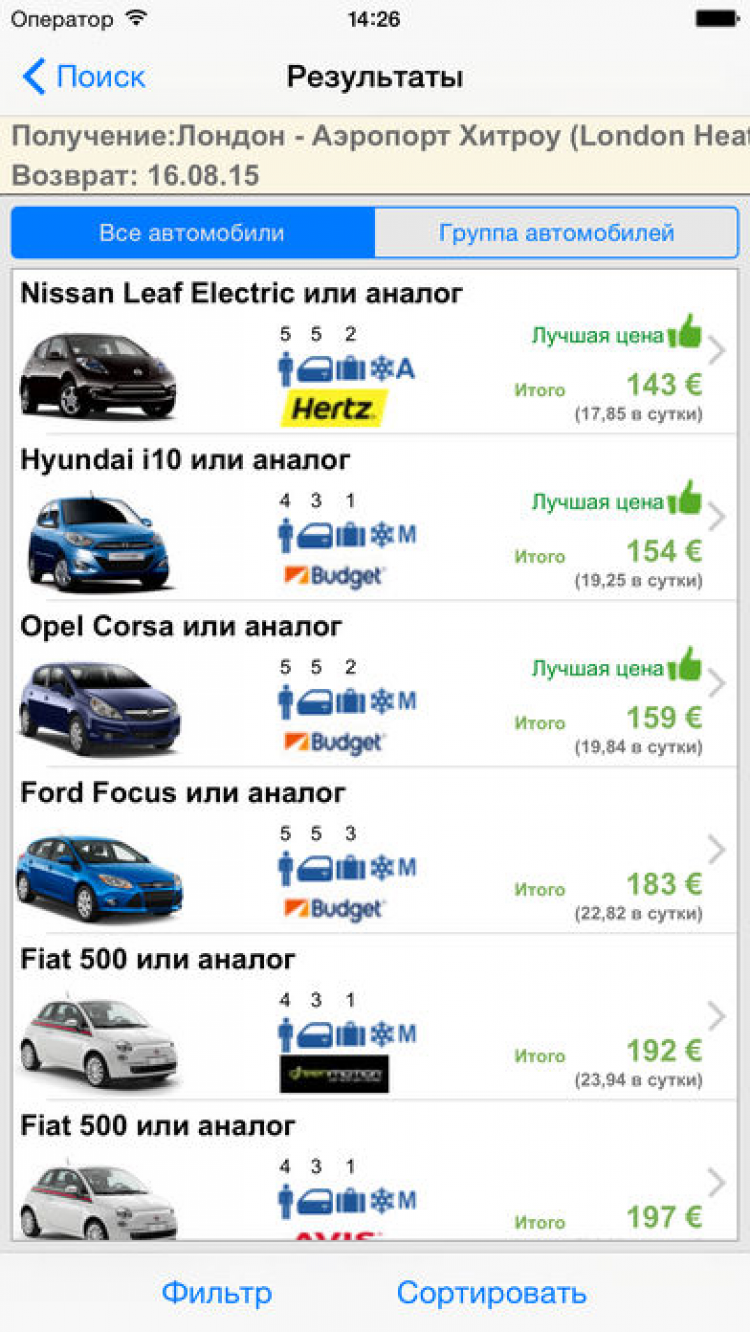Open the Фильтр options

217,1292
